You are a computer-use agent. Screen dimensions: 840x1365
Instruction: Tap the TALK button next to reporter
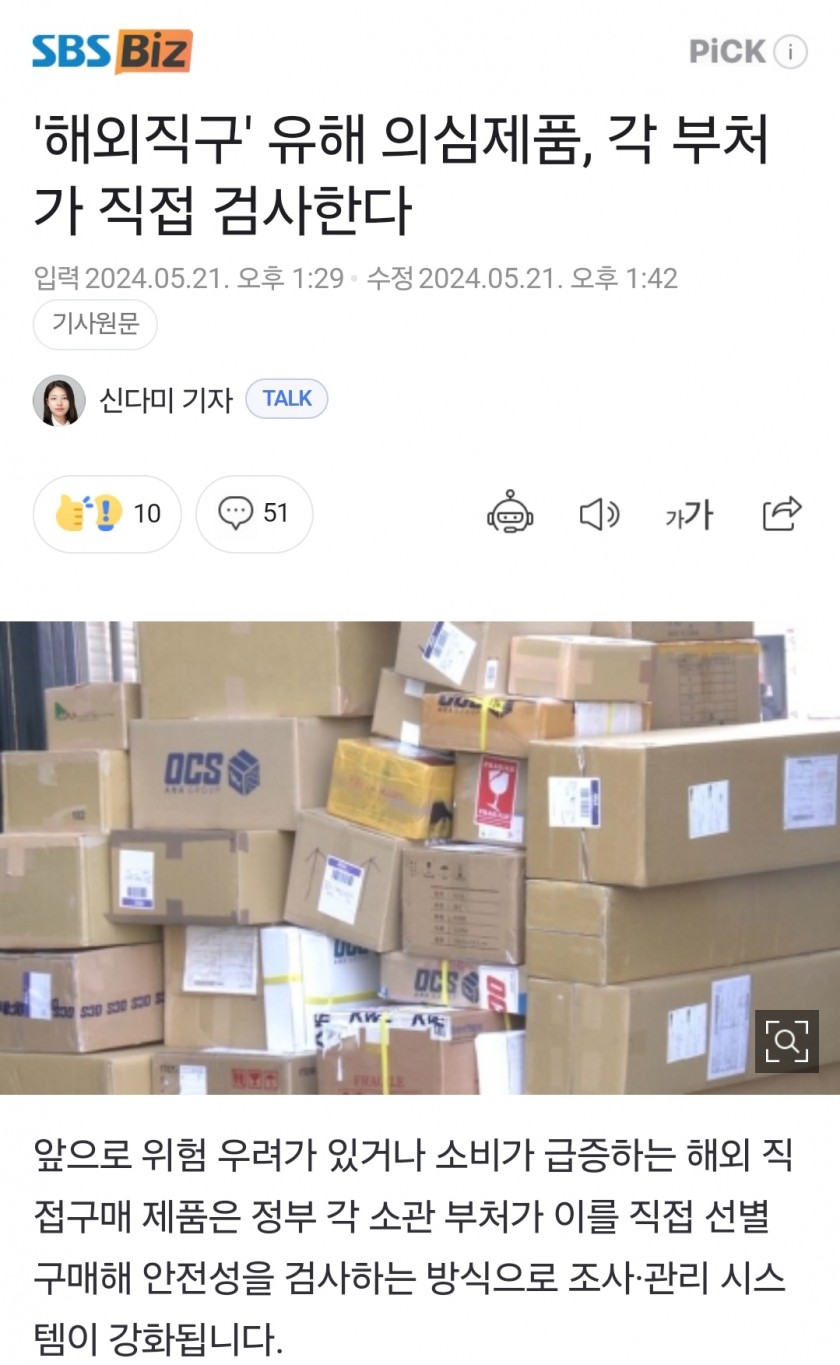[287, 399]
